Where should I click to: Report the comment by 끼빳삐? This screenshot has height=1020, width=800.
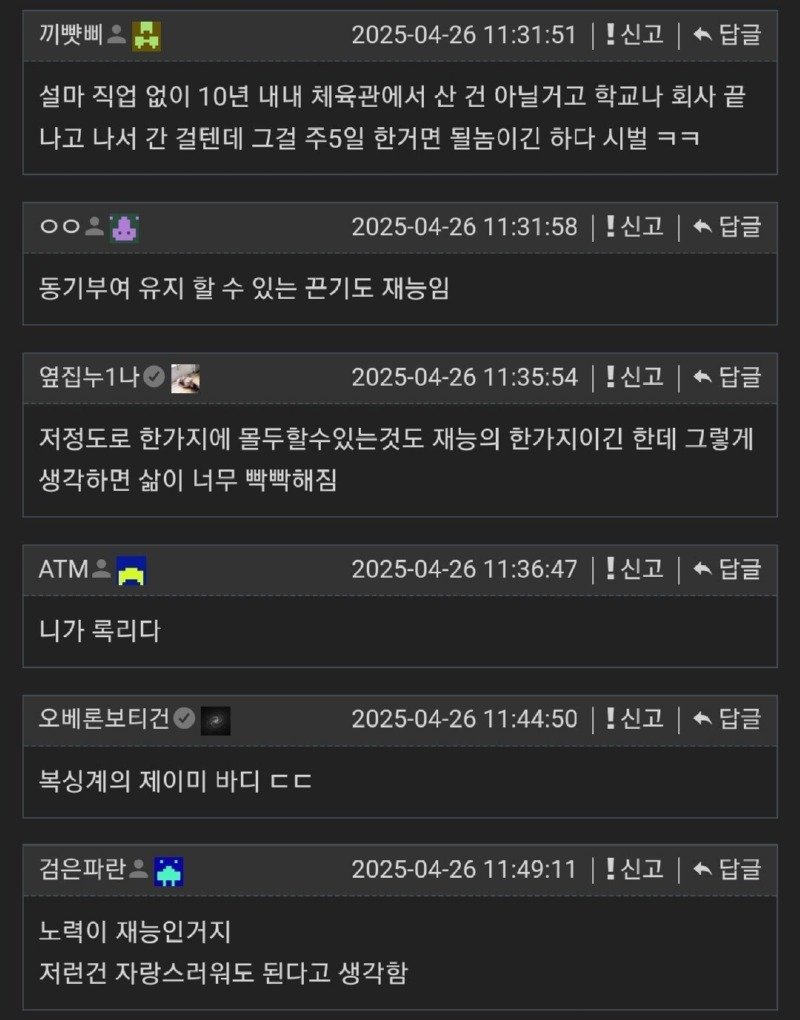click(634, 35)
